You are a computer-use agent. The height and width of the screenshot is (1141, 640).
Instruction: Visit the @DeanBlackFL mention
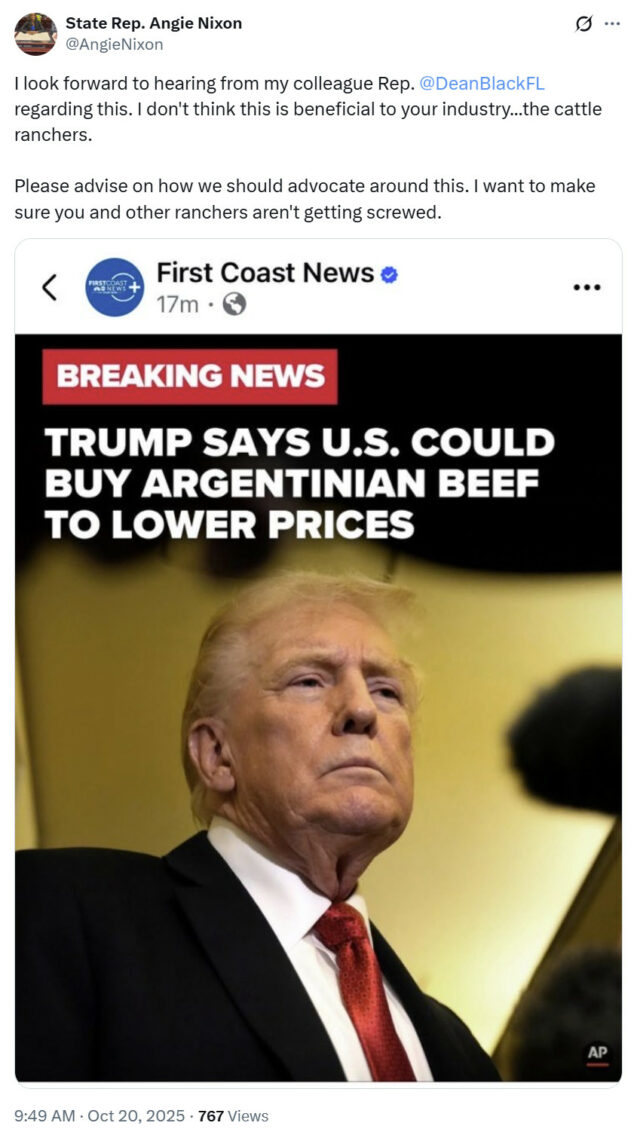click(x=486, y=84)
